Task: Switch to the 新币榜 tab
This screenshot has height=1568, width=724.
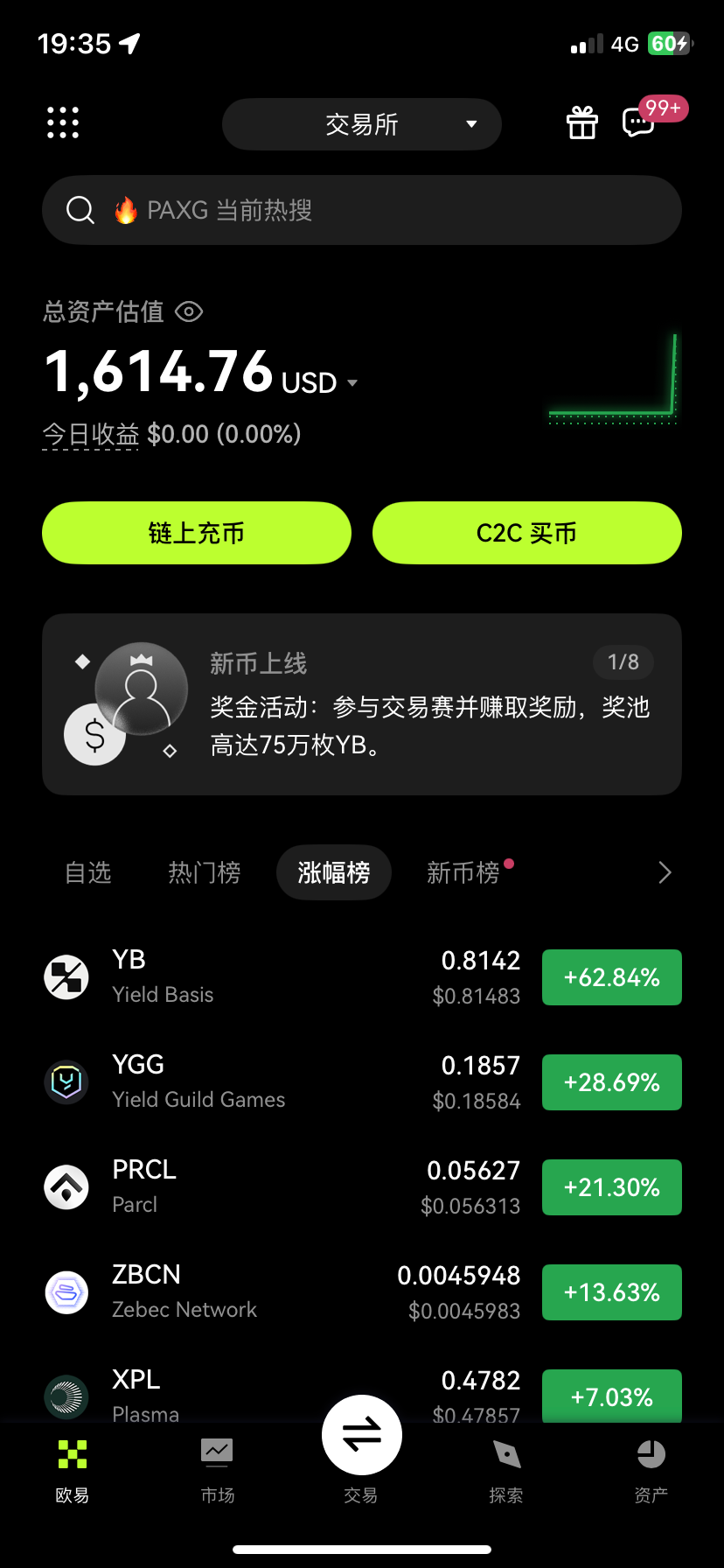Action: [463, 872]
